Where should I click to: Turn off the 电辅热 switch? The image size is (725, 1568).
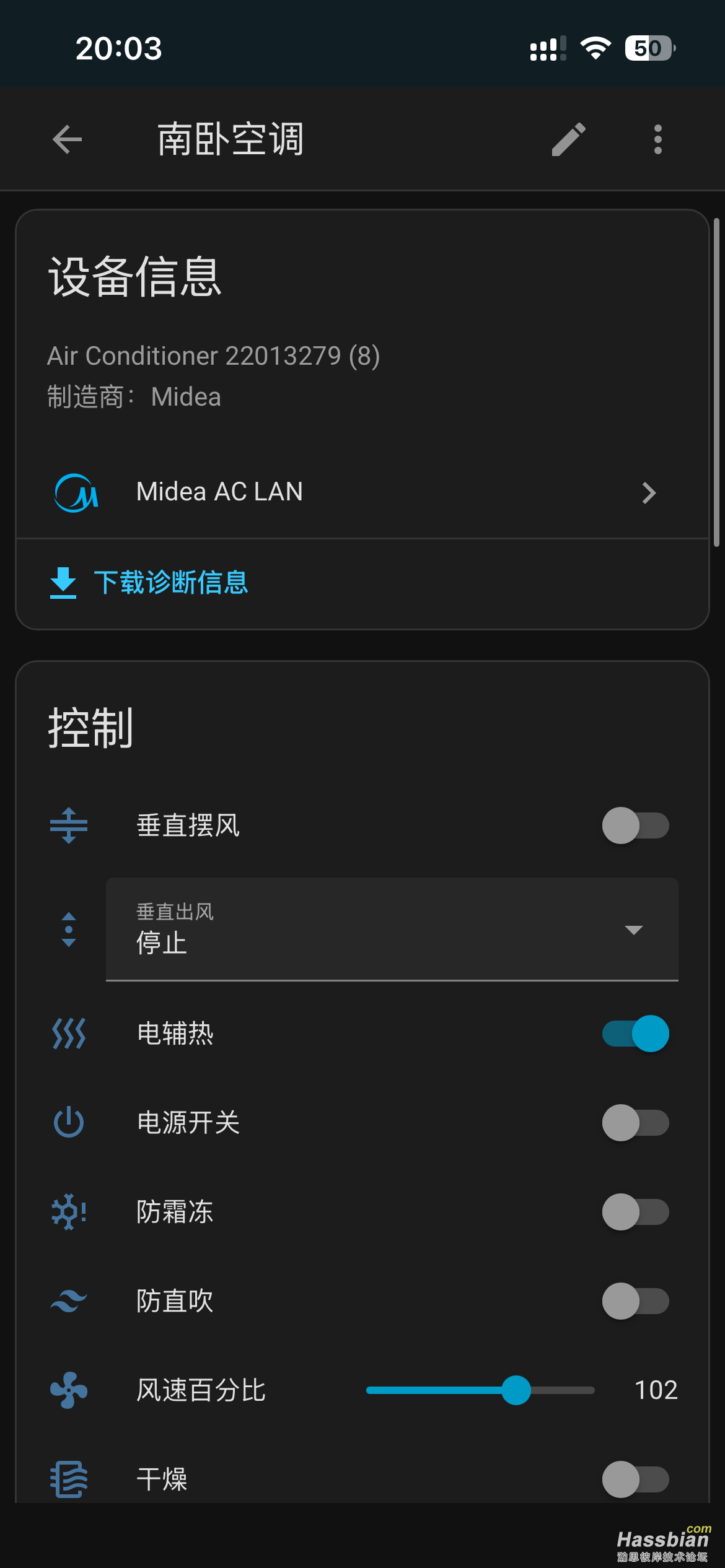click(x=635, y=1034)
